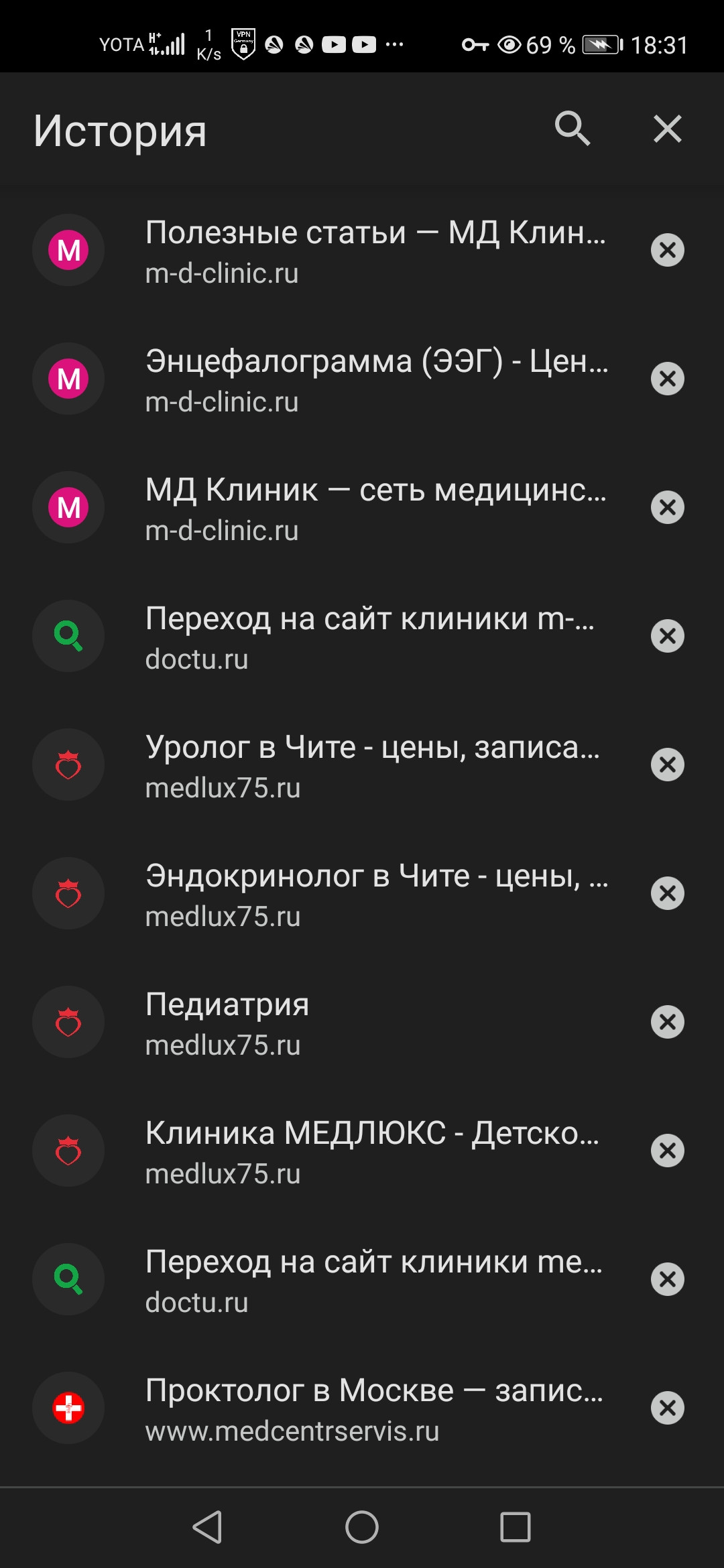Viewport: 724px width, 1568px height.
Task: Close the История screen
Action: (668, 129)
